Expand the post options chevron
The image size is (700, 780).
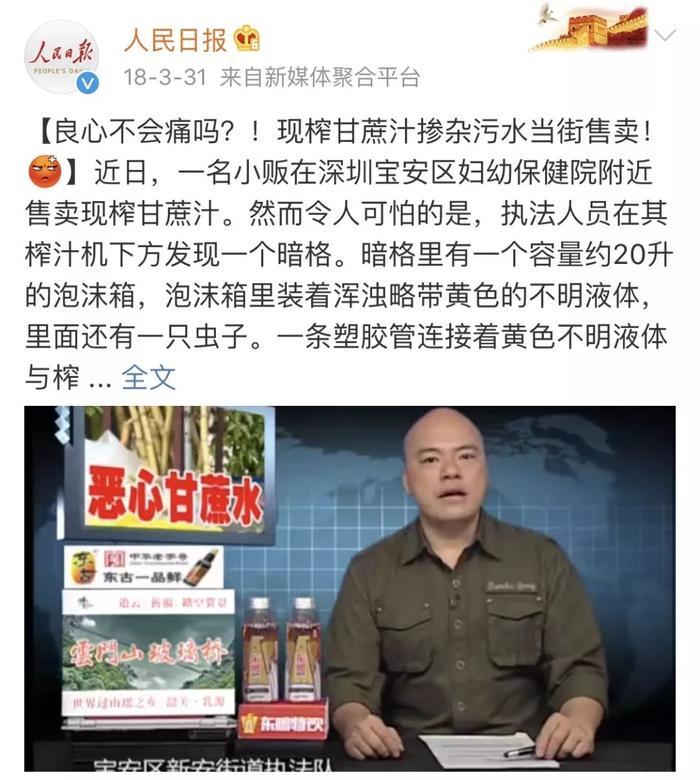664,37
